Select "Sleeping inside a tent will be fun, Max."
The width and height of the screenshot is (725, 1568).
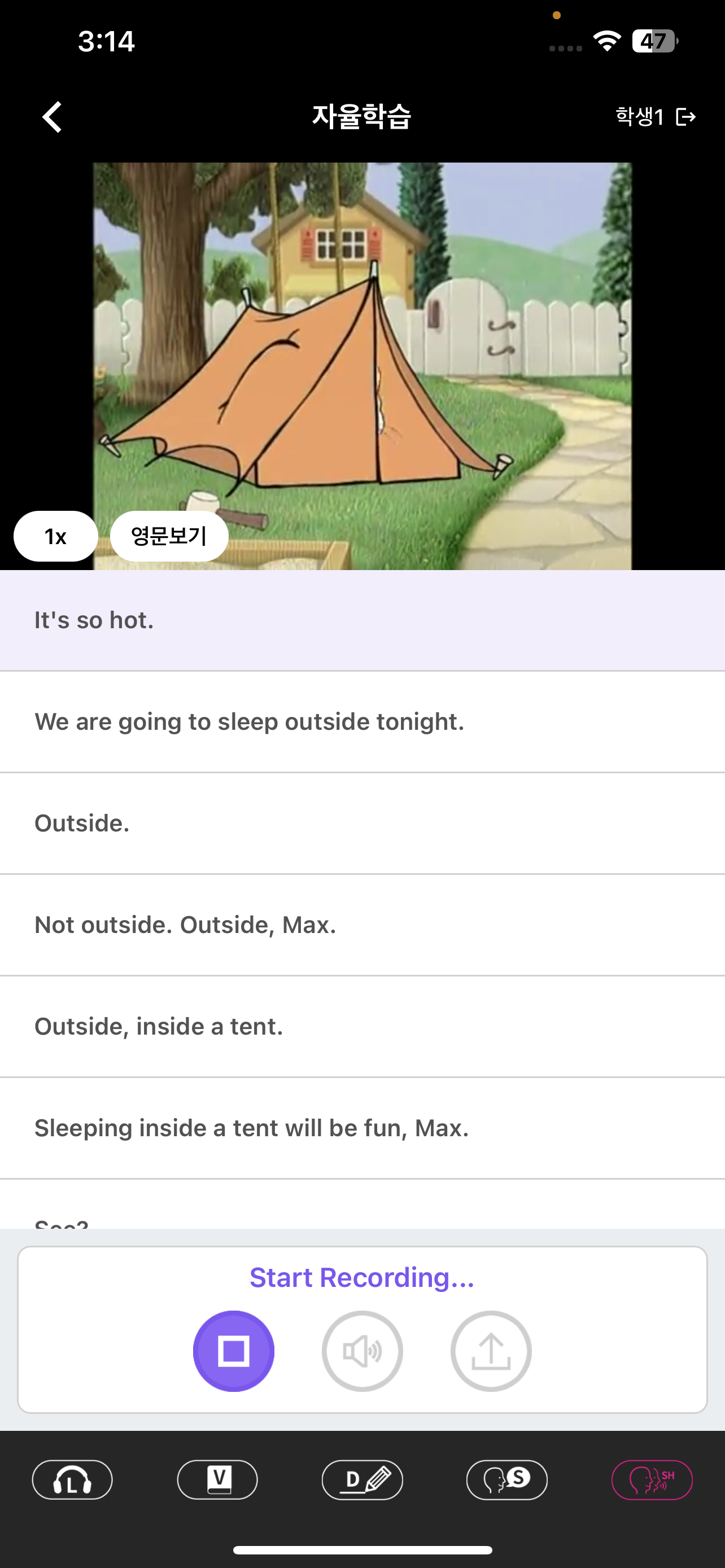coord(362,1128)
